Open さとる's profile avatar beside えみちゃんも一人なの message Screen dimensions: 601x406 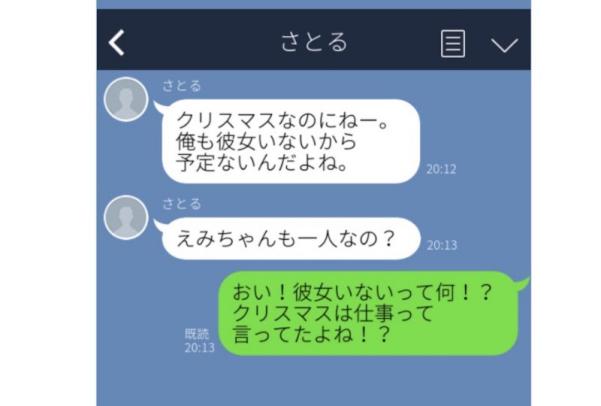[127, 217]
